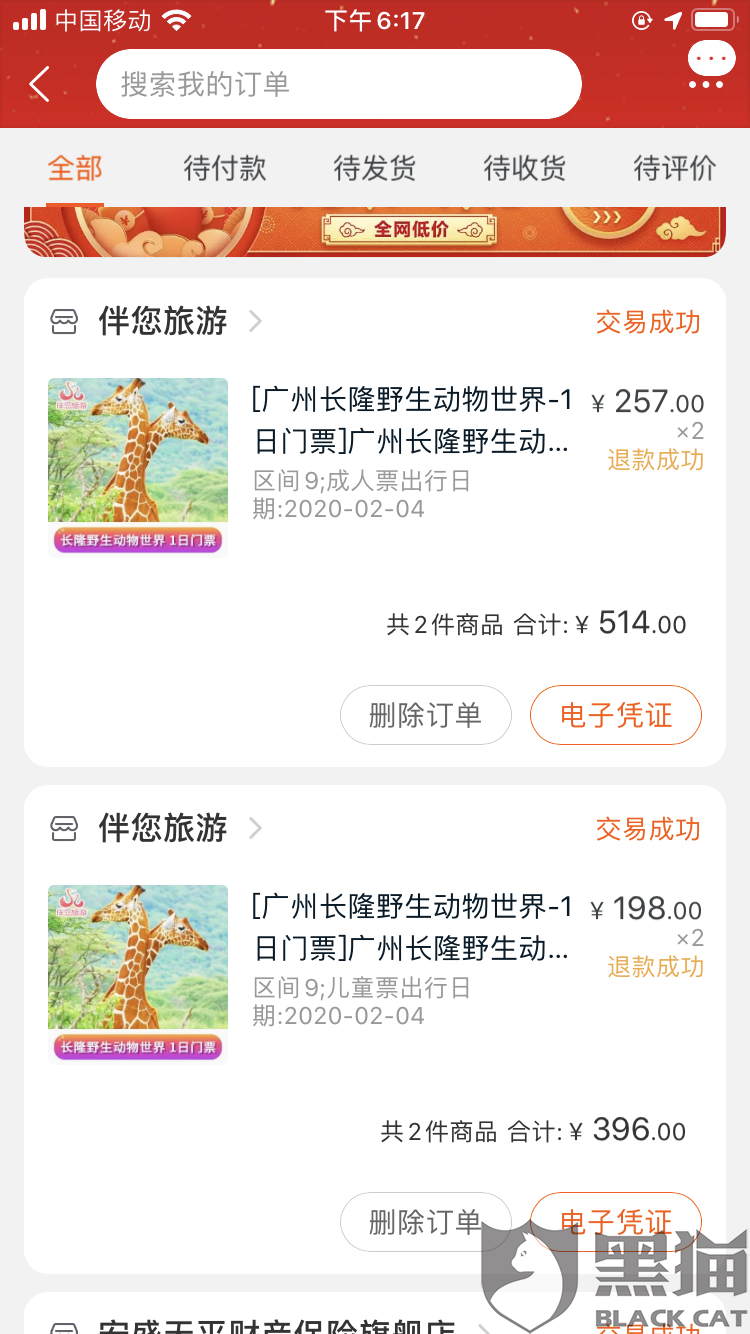Switch to the 待收货 tab

pyautogui.click(x=525, y=168)
